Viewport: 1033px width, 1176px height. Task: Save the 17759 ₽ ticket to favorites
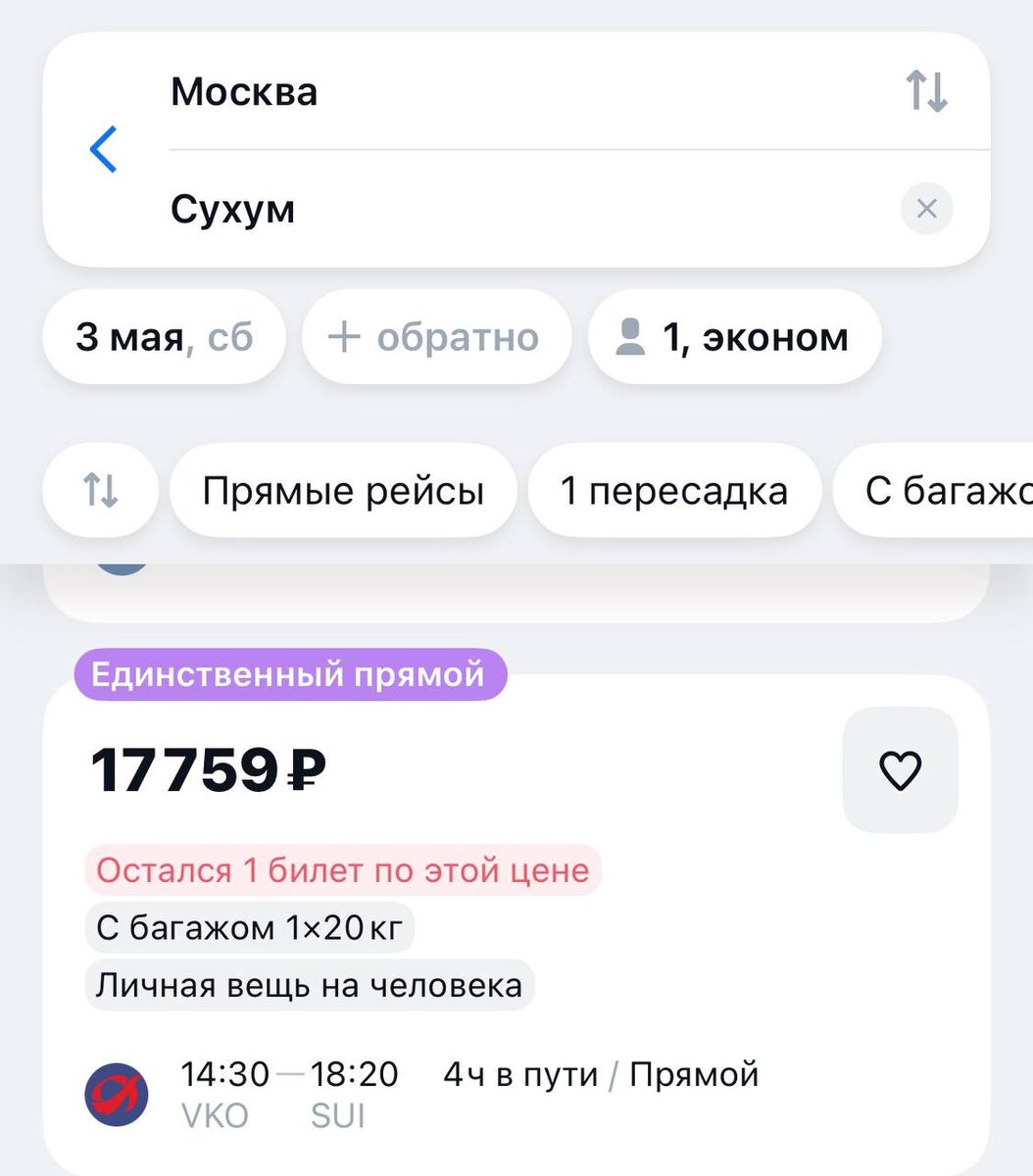900,770
